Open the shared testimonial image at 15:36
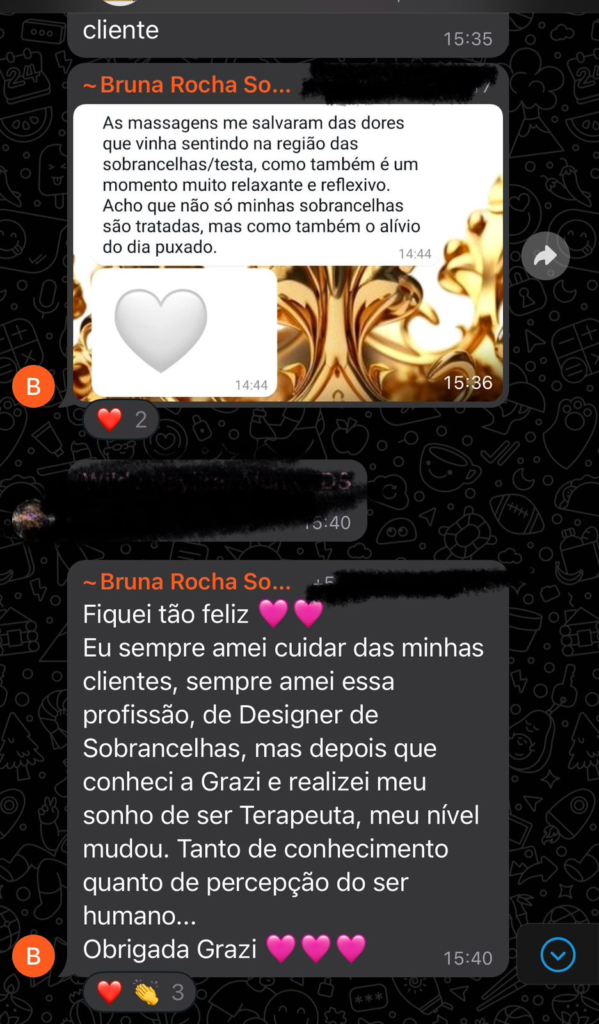The image size is (599, 1024). click(x=287, y=253)
